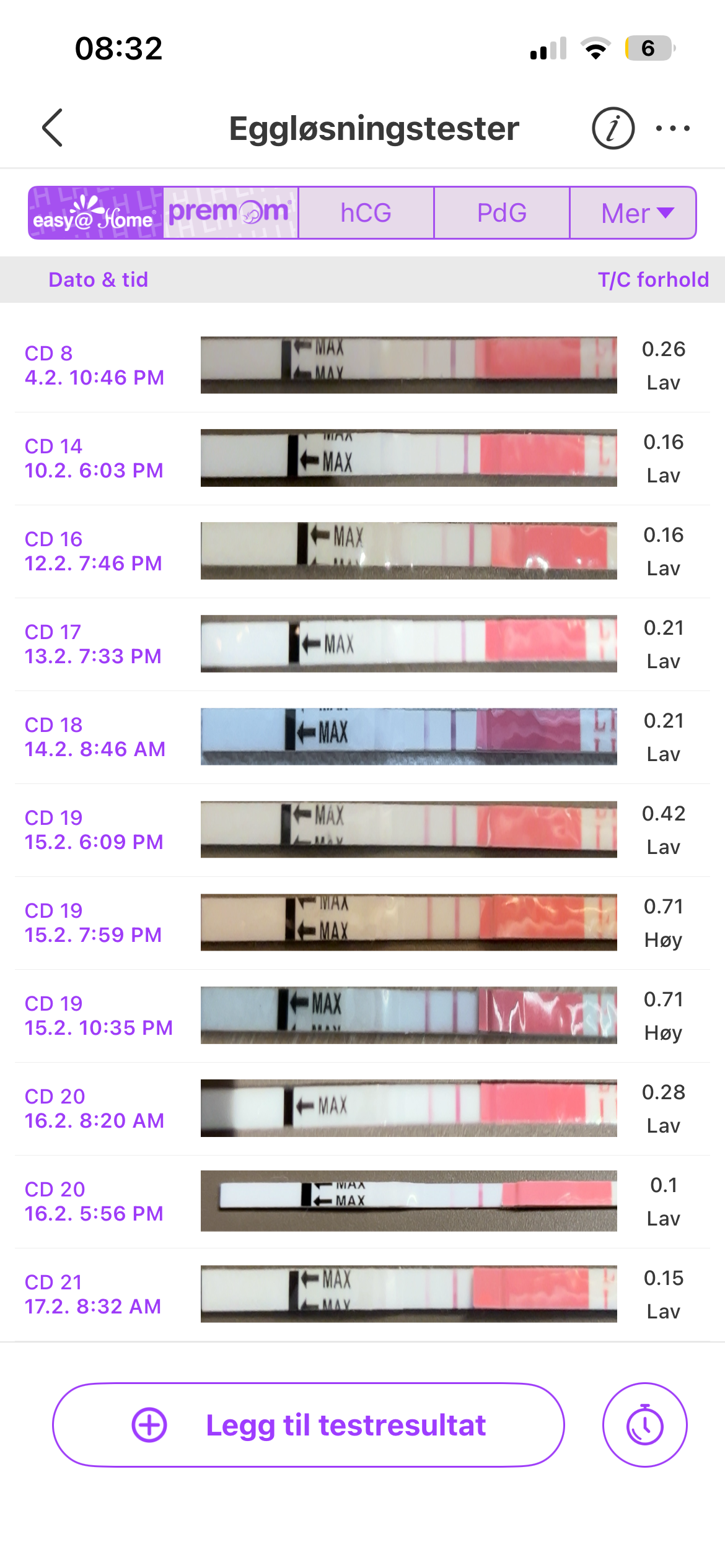The height and width of the screenshot is (1568, 725).
Task: Expand the Mer dropdown
Action: pyautogui.click(x=633, y=213)
